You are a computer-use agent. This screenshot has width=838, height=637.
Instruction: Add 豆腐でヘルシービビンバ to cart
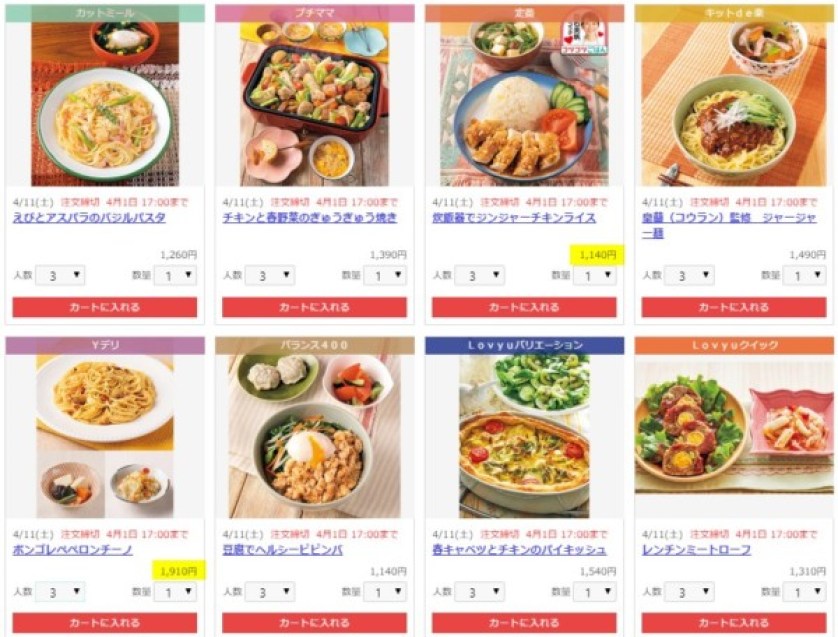(314, 622)
